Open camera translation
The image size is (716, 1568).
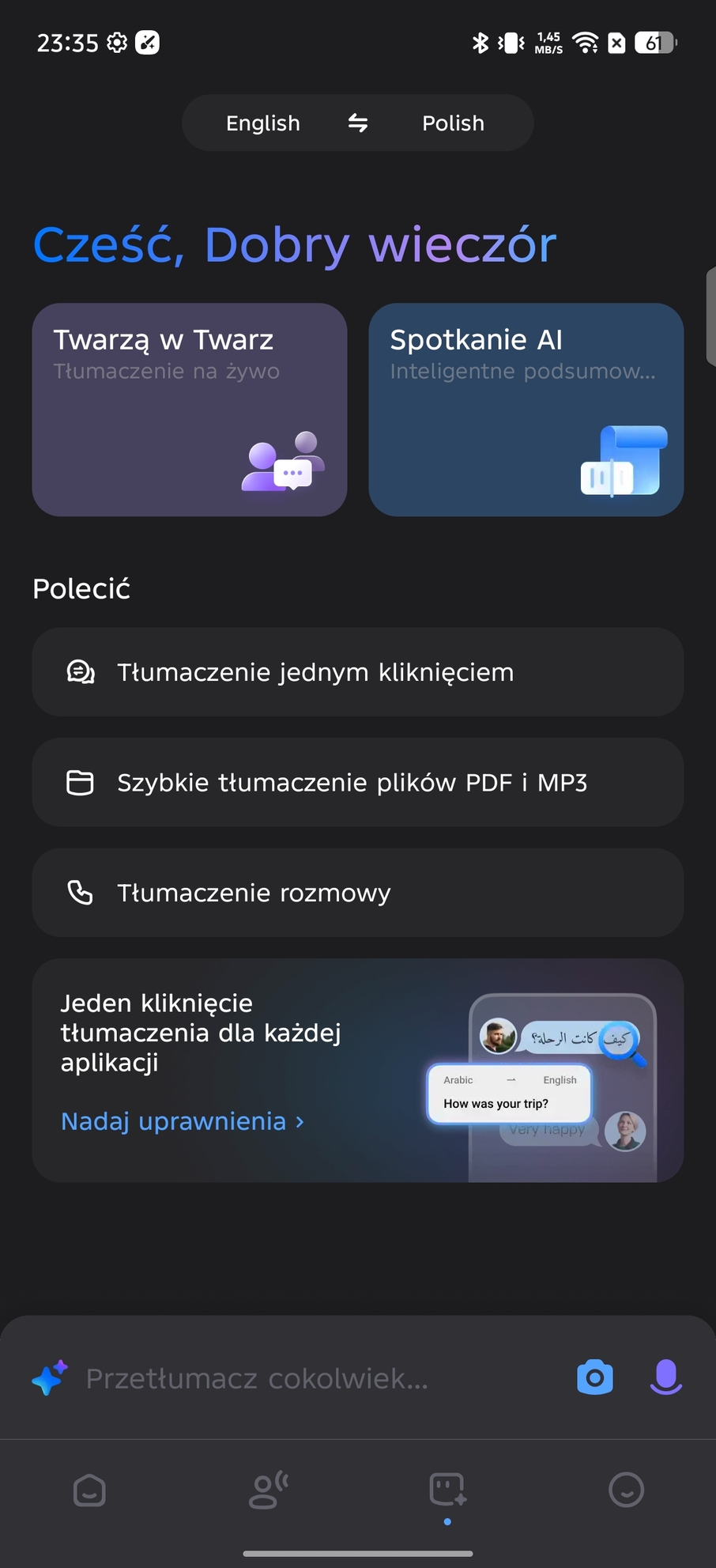point(595,1377)
